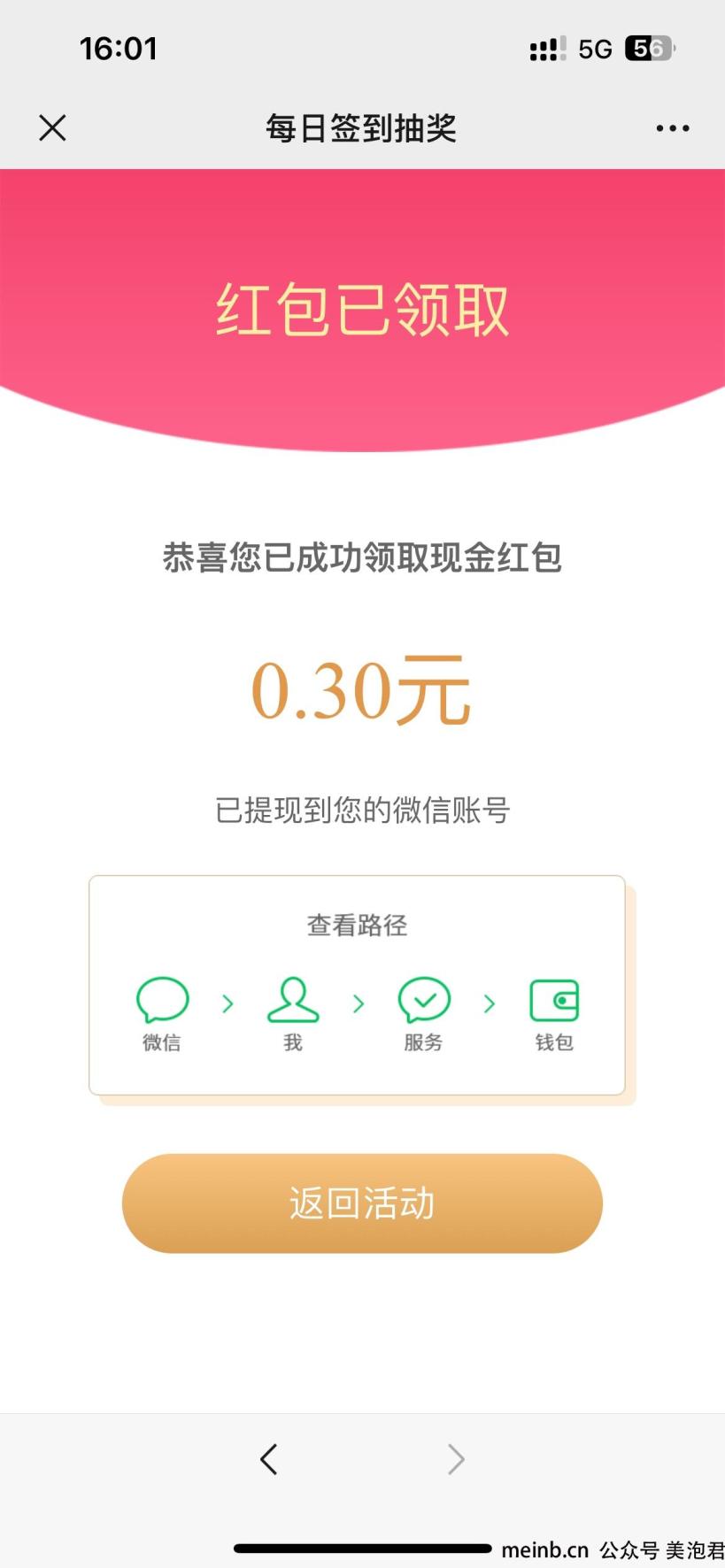Viewport: 725px width, 1568px height.
Task: Close the 每日签到抽奖 page
Action: pos(53,128)
